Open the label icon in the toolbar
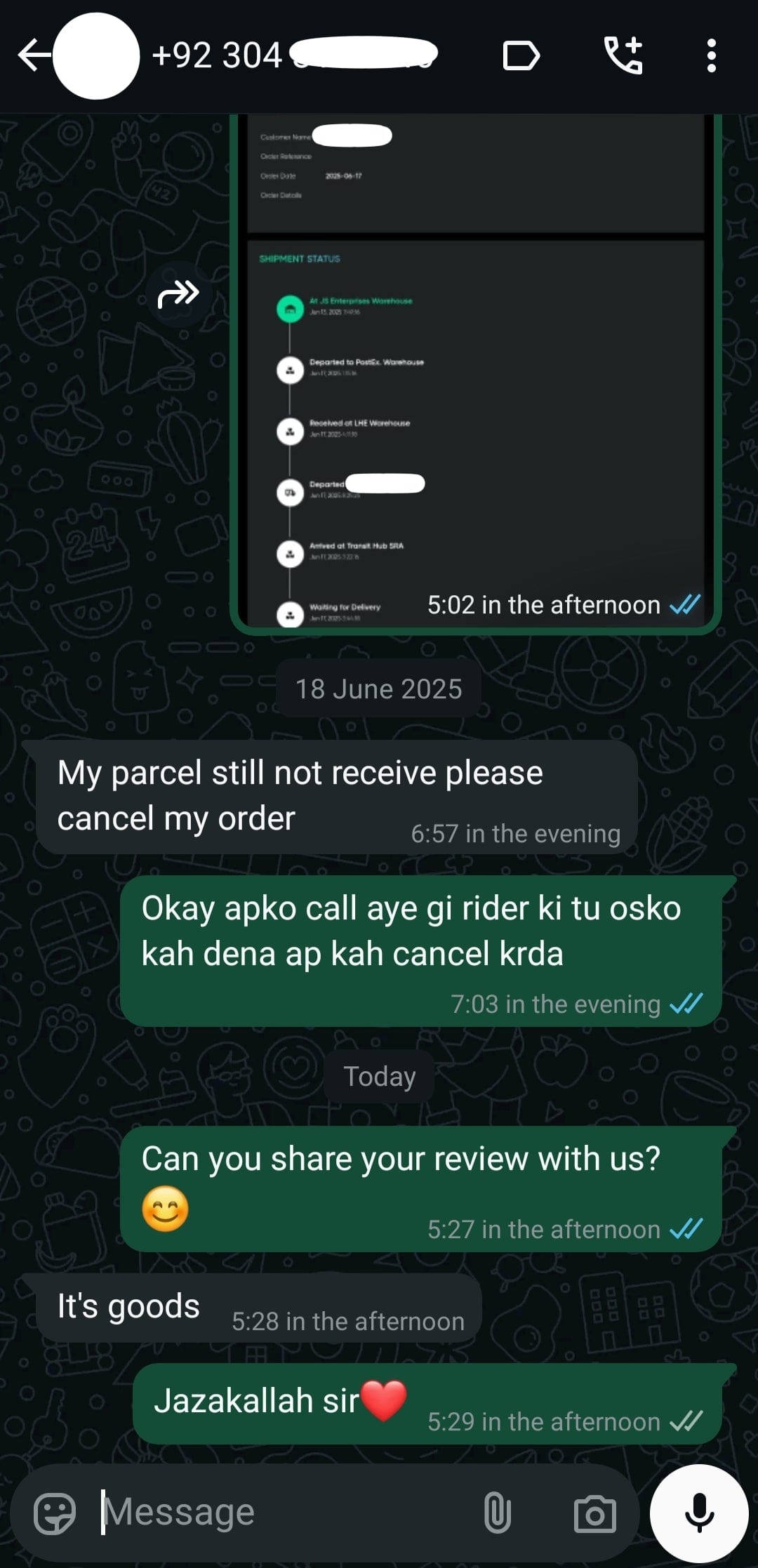The height and width of the screenshot is (1568, 758). (x=521, y=56)
